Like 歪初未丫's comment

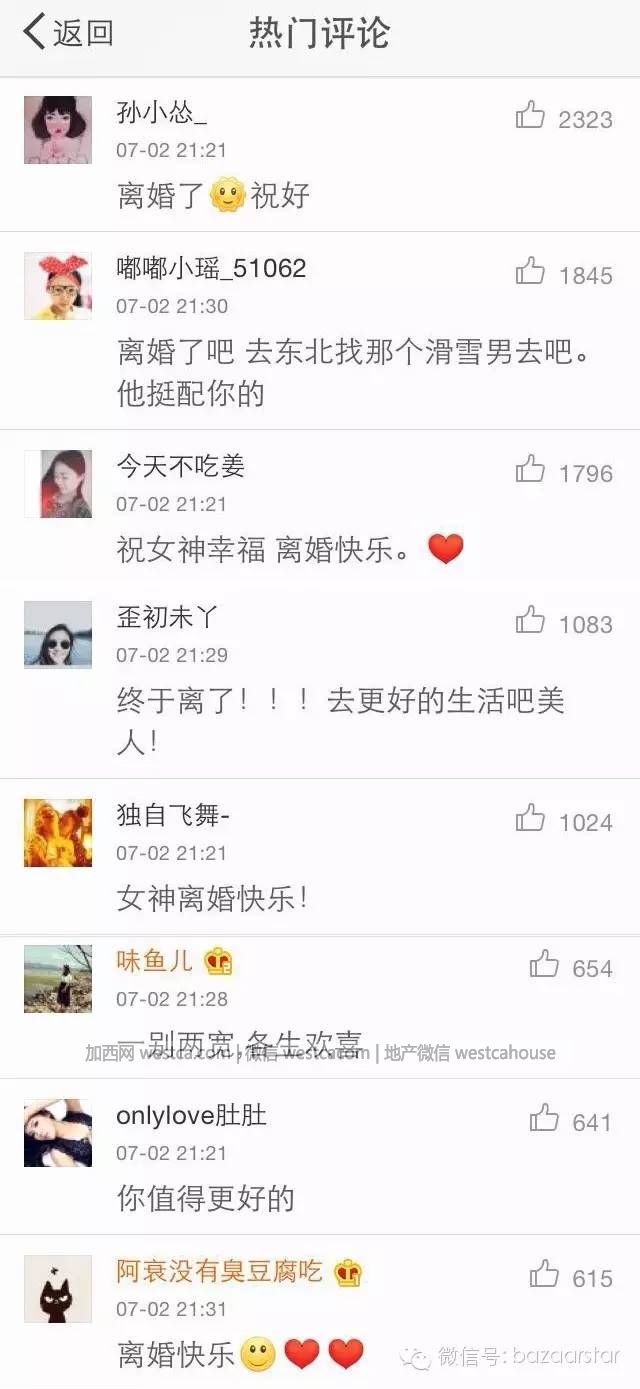(x=531, y=623)
